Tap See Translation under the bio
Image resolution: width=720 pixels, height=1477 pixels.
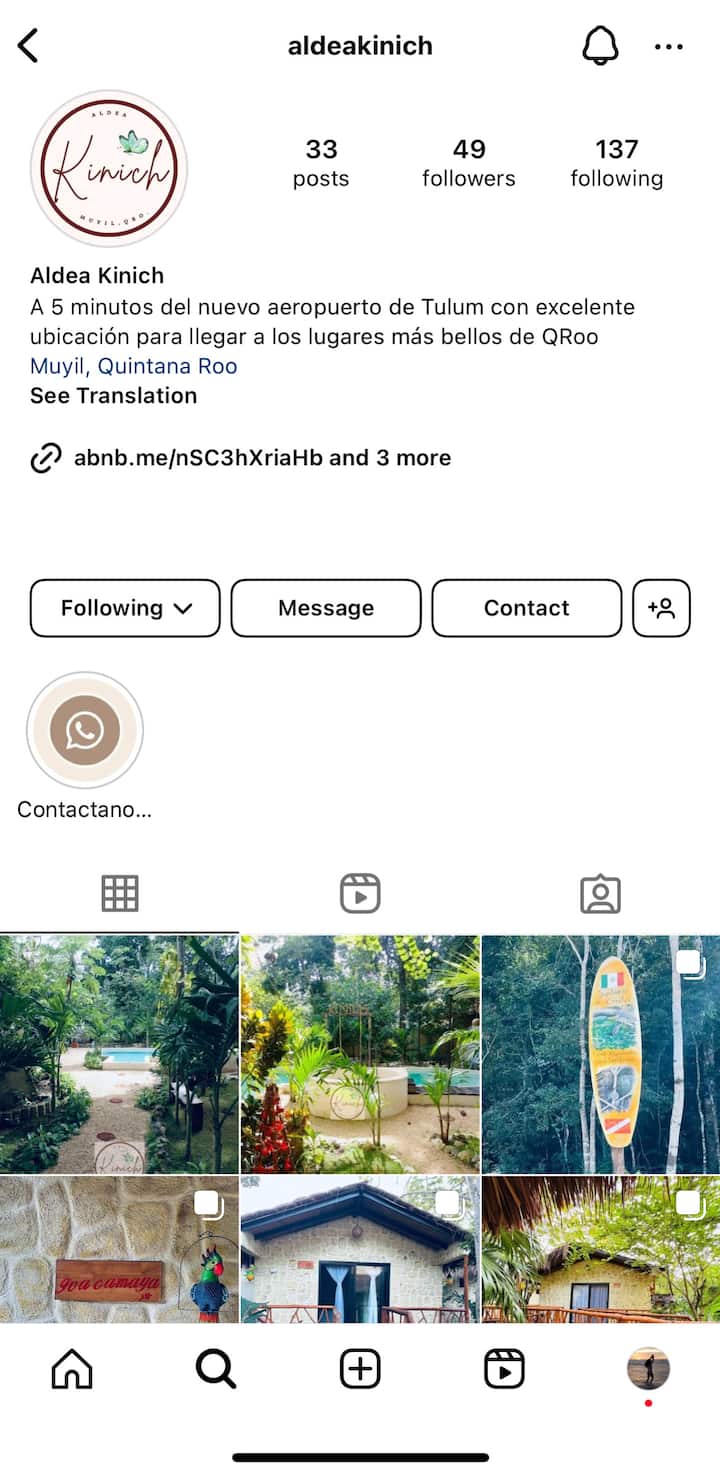point(113,396)
